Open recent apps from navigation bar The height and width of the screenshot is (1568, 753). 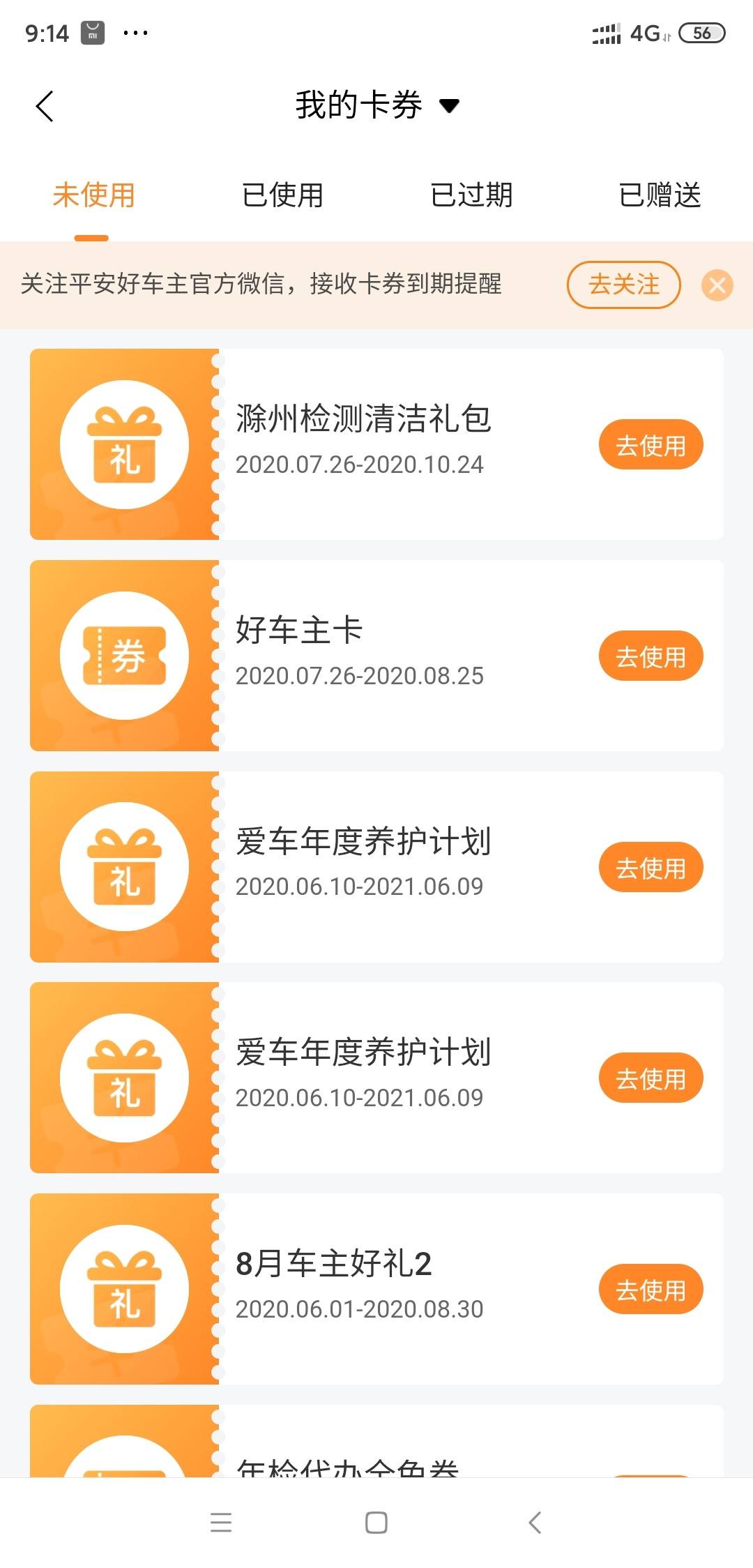[221, 1523]
